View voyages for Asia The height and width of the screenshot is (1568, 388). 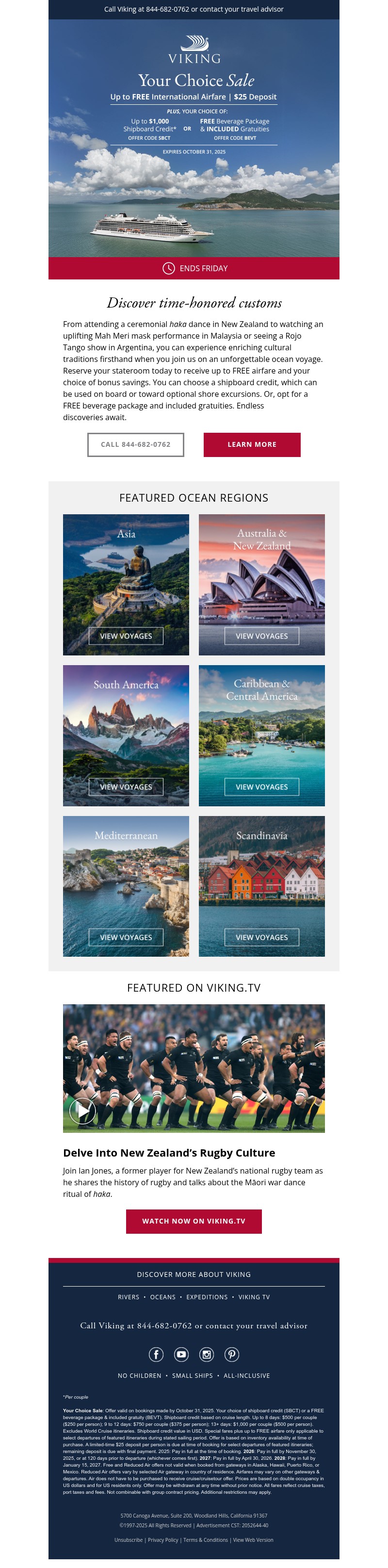[126, 636]
